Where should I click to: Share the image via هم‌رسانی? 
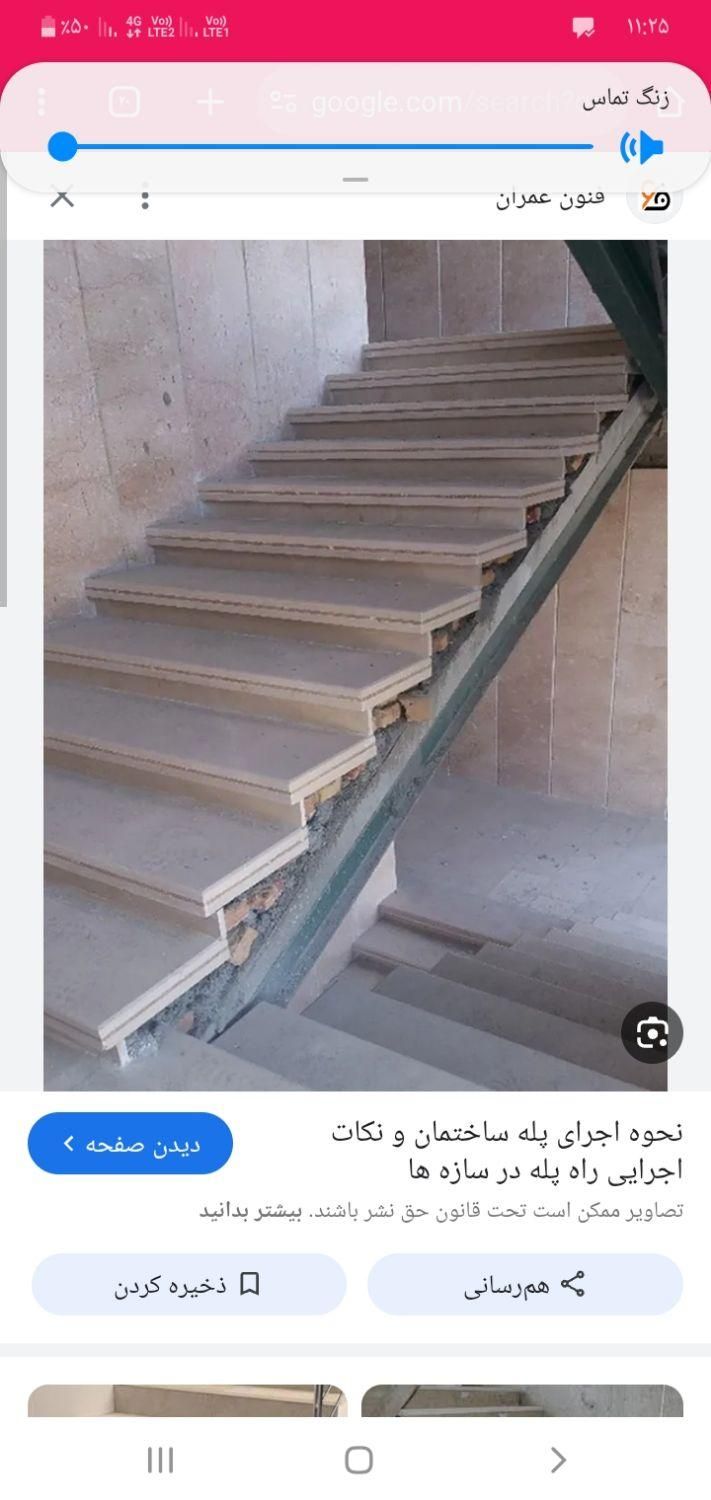click(x=524, y=1285)
